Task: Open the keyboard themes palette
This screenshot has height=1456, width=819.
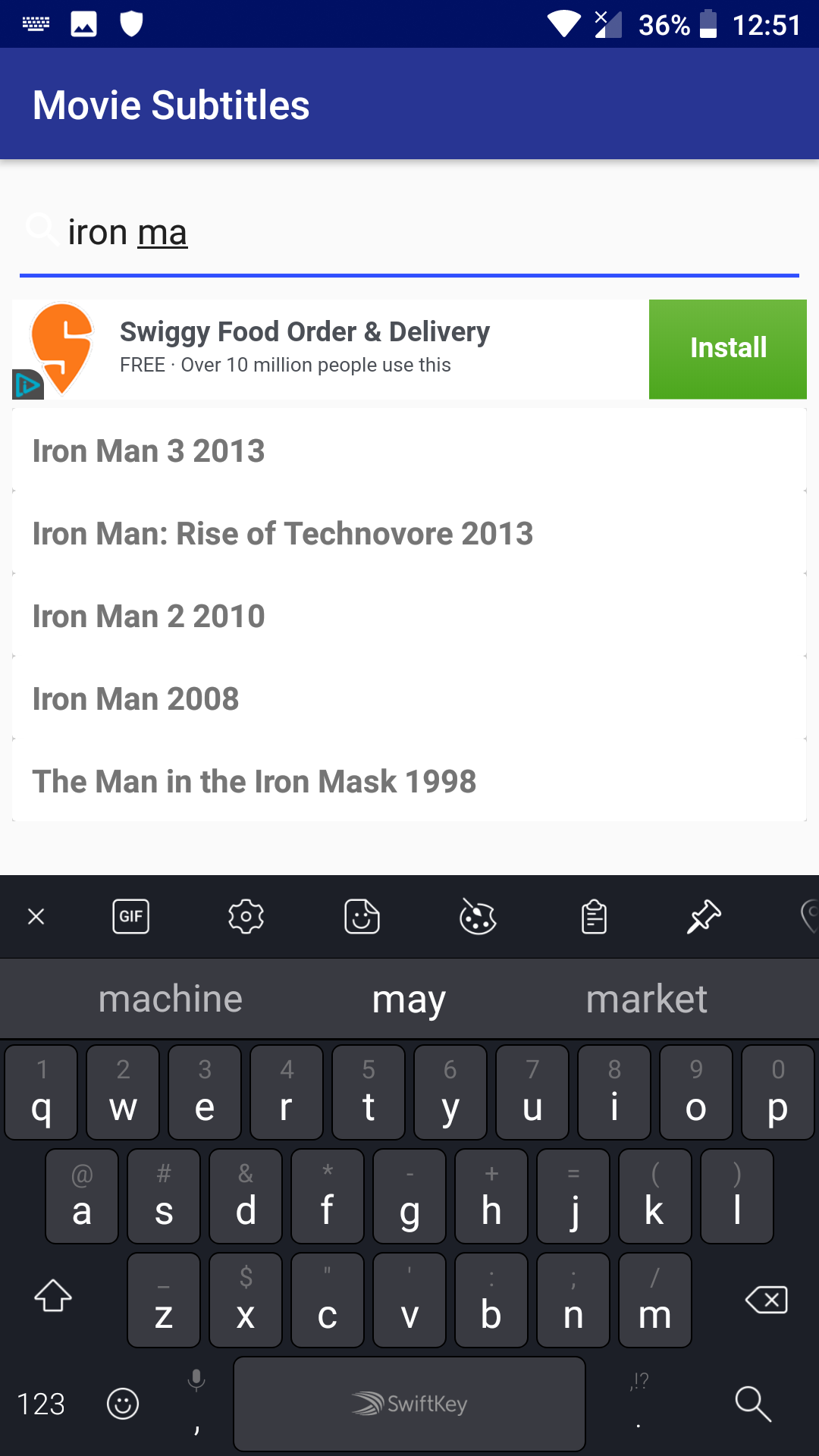Action: click(x=478, y=916)
